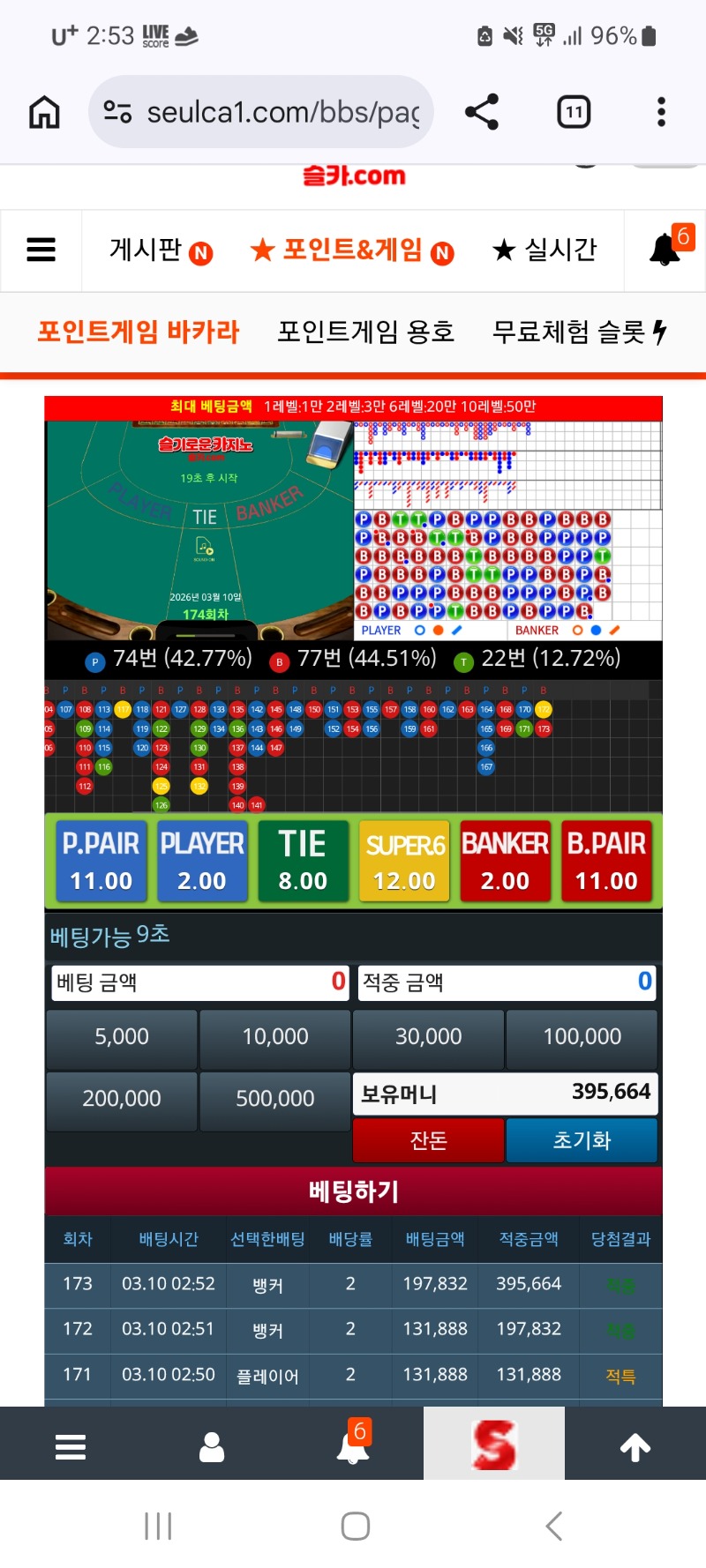Add 5,000 to the bet amount

coord(122,1037)
